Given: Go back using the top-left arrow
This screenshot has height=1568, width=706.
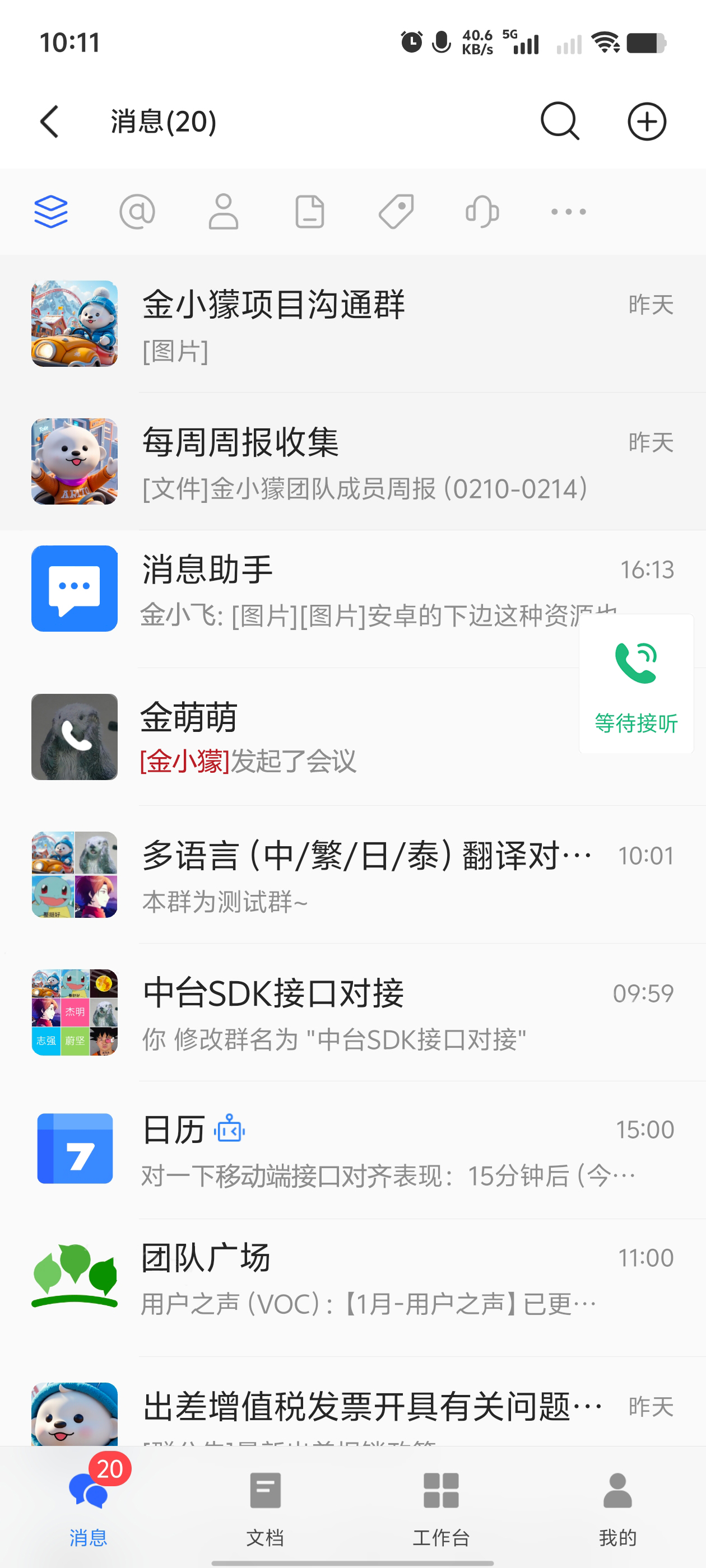Looking at the screenshot, I should [50, 122].
